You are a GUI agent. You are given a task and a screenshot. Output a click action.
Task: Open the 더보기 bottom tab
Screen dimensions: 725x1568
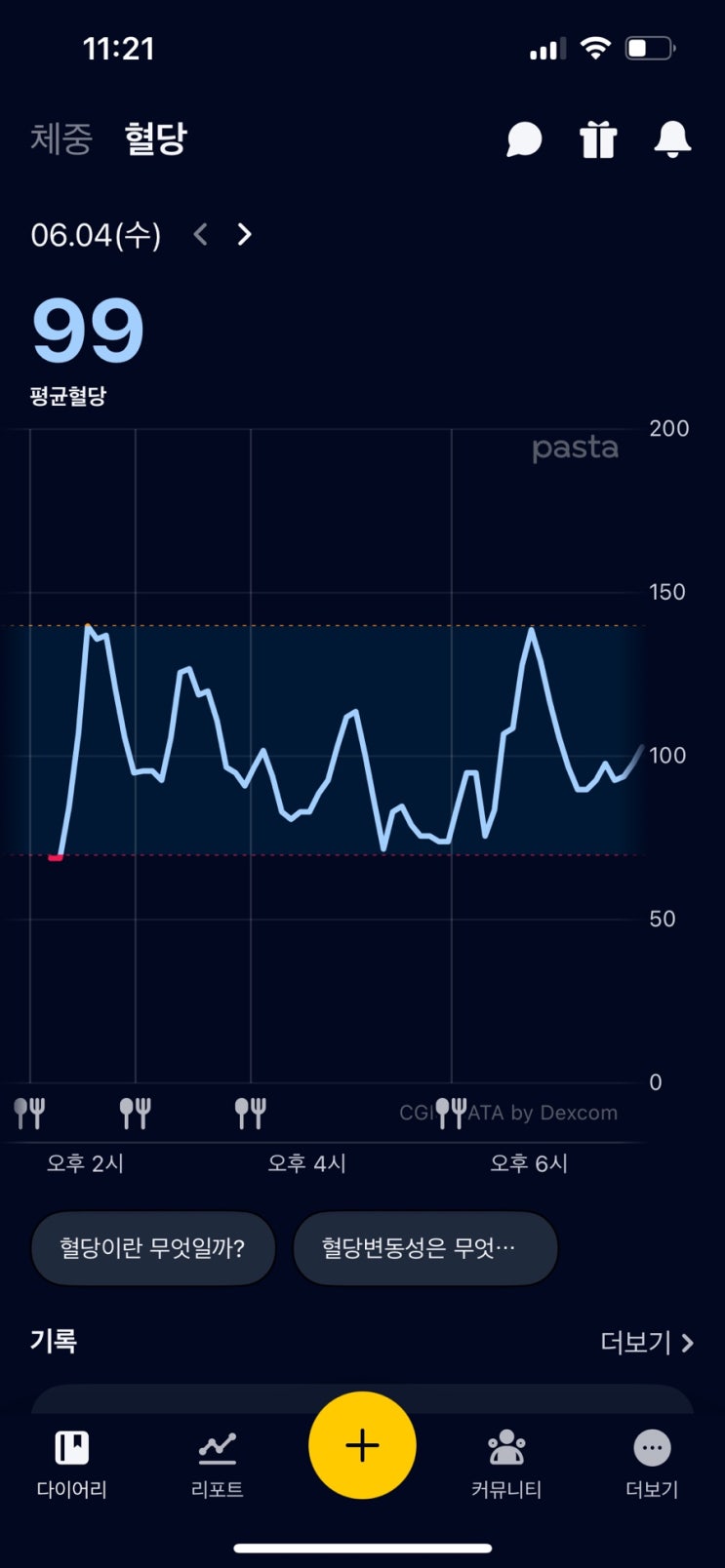pos(652,1465)
